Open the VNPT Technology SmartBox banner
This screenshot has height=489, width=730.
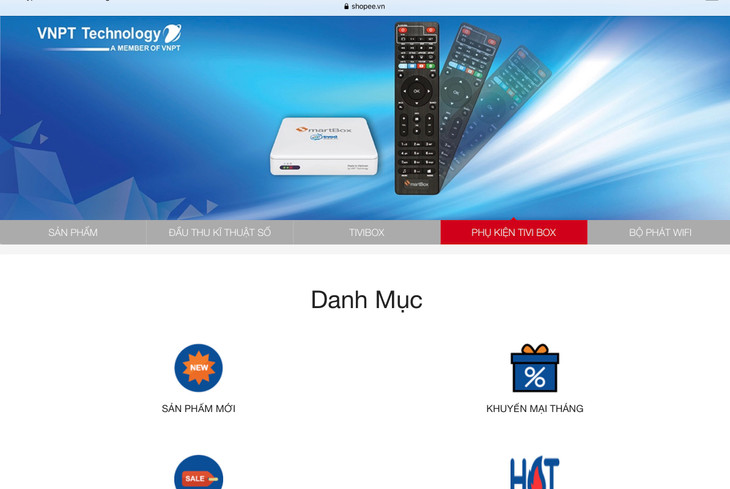click(x=365, y=115)
